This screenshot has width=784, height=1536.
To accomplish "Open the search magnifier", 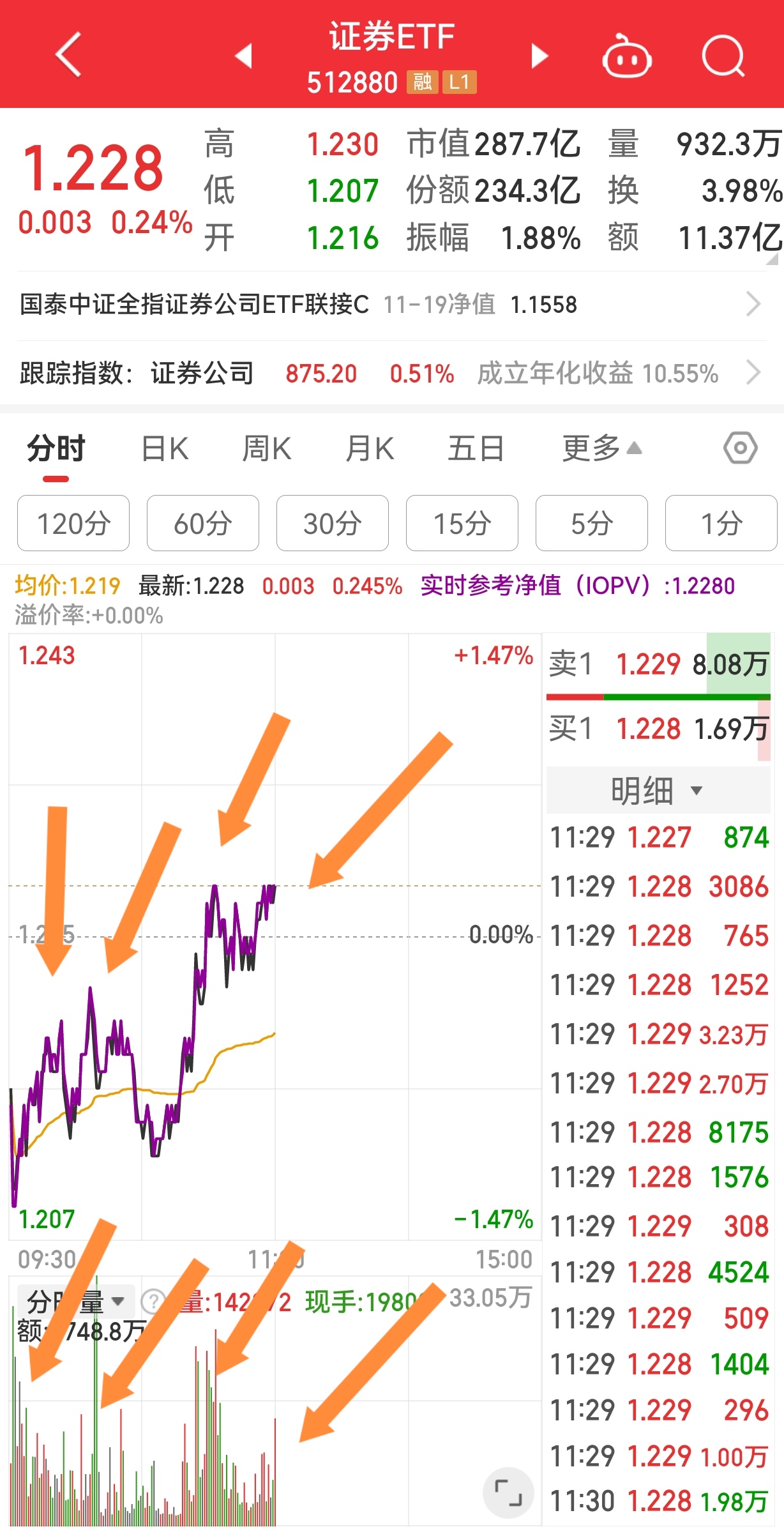I will point(723,57).
